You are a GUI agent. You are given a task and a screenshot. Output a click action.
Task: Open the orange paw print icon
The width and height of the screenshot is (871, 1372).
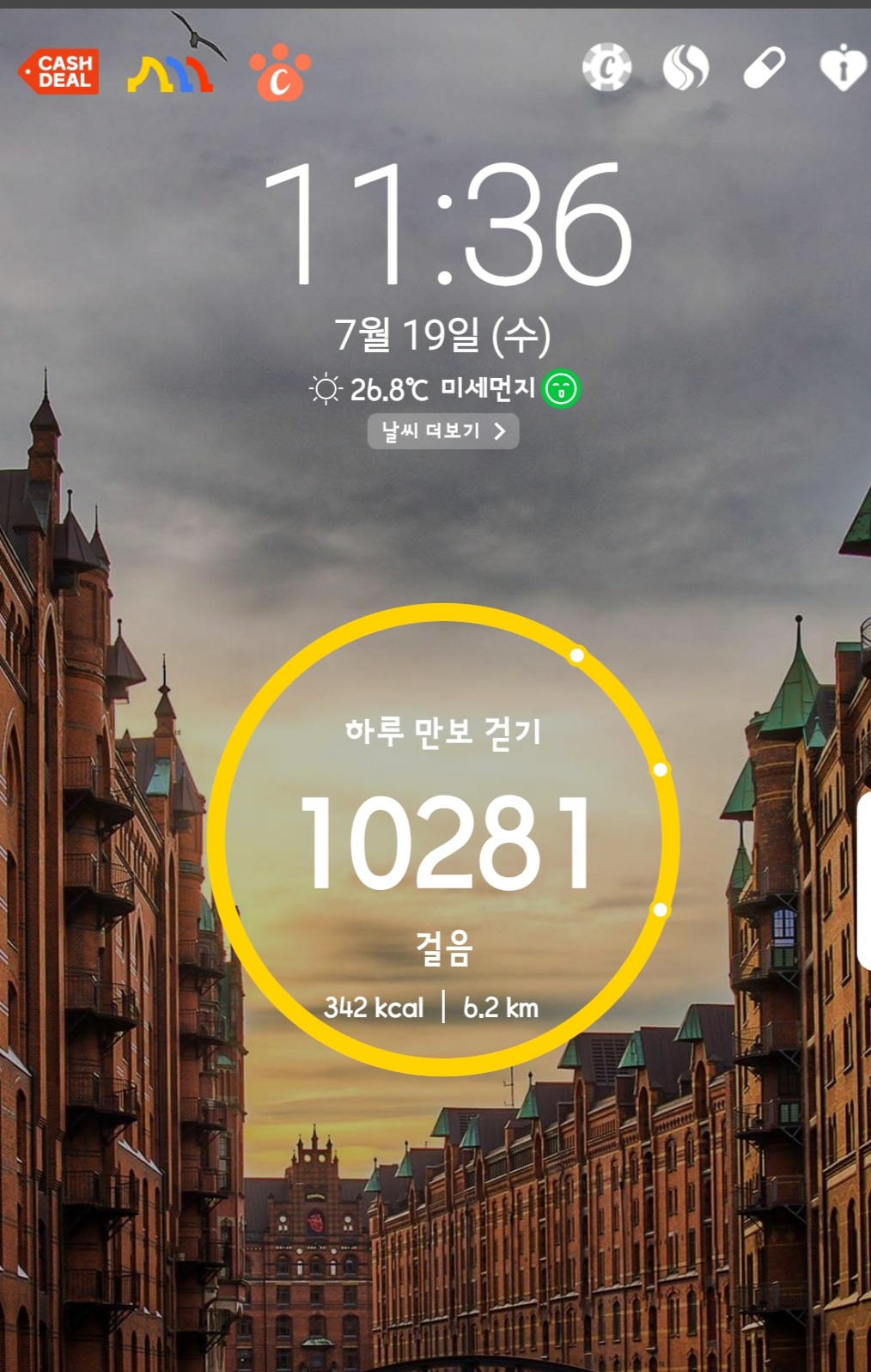coord(279,73)
